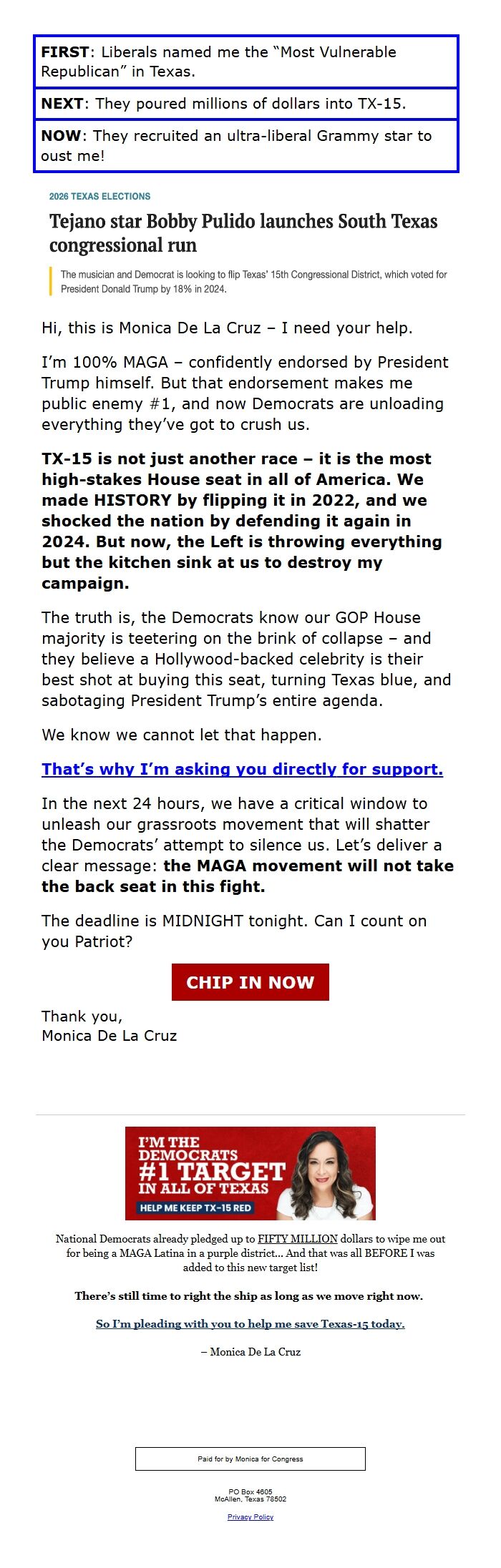Open the 'help me save Texas-15 today' link
Screen dimensions: 501x1568
[250, 1323]
